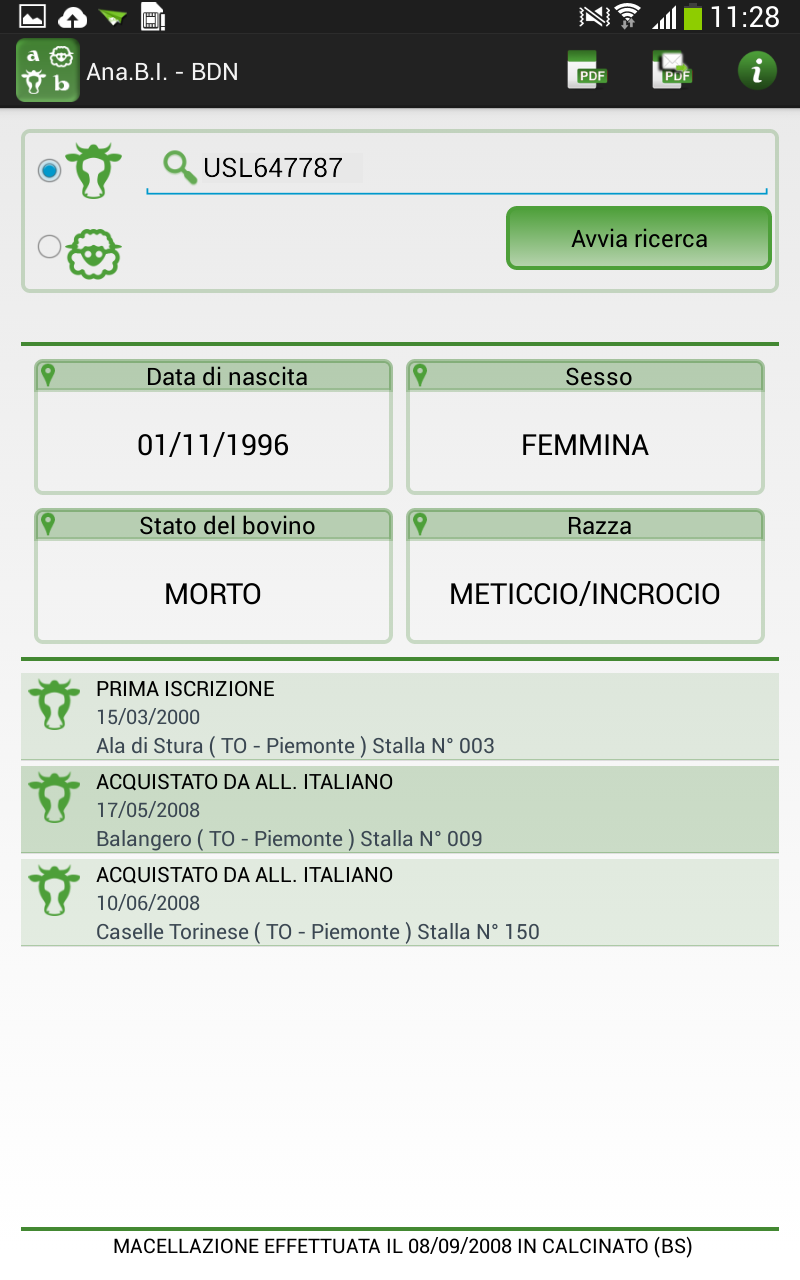The height and width of the screenshot is (1280, 800).
Task: Select the cattle search radio button
Action: tap(49, 170)
